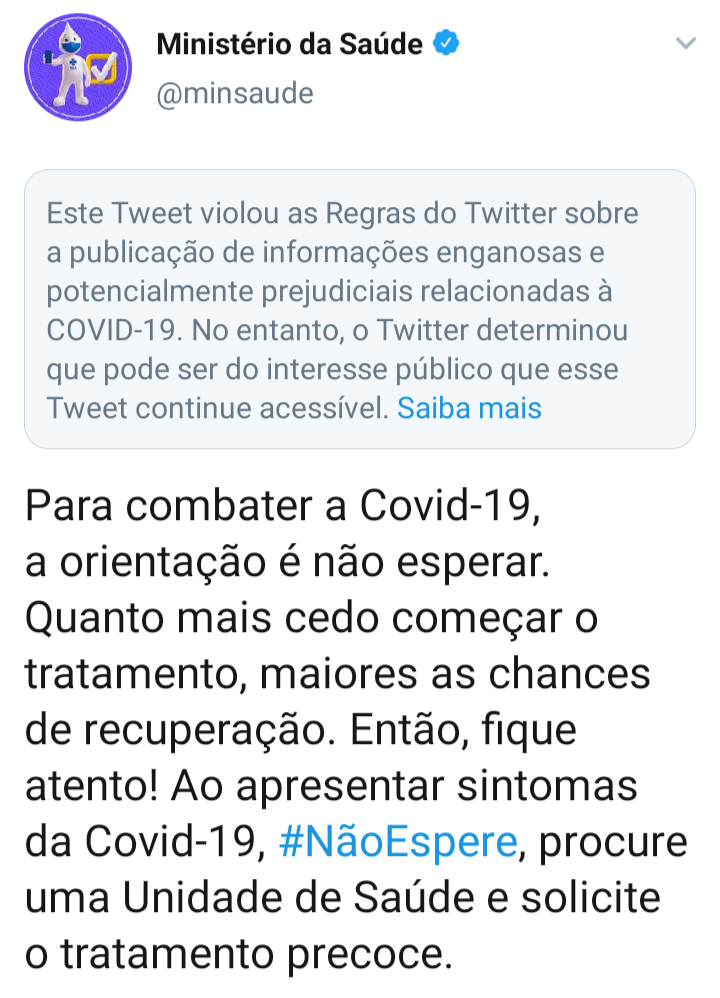Open the #NãoEspere hashtag

(397, 842)
